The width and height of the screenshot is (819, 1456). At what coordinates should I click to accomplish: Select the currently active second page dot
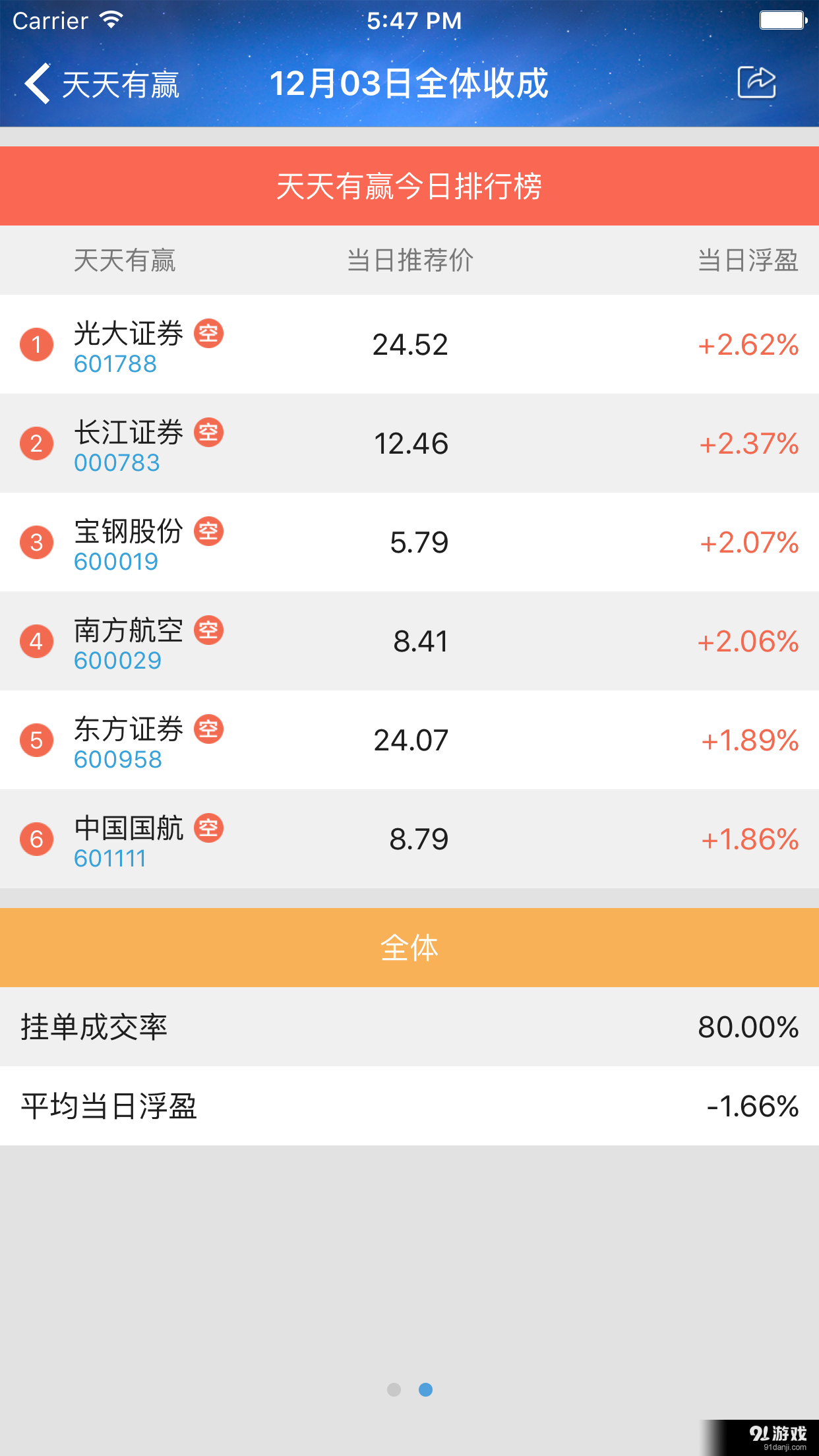(426, 1391)
